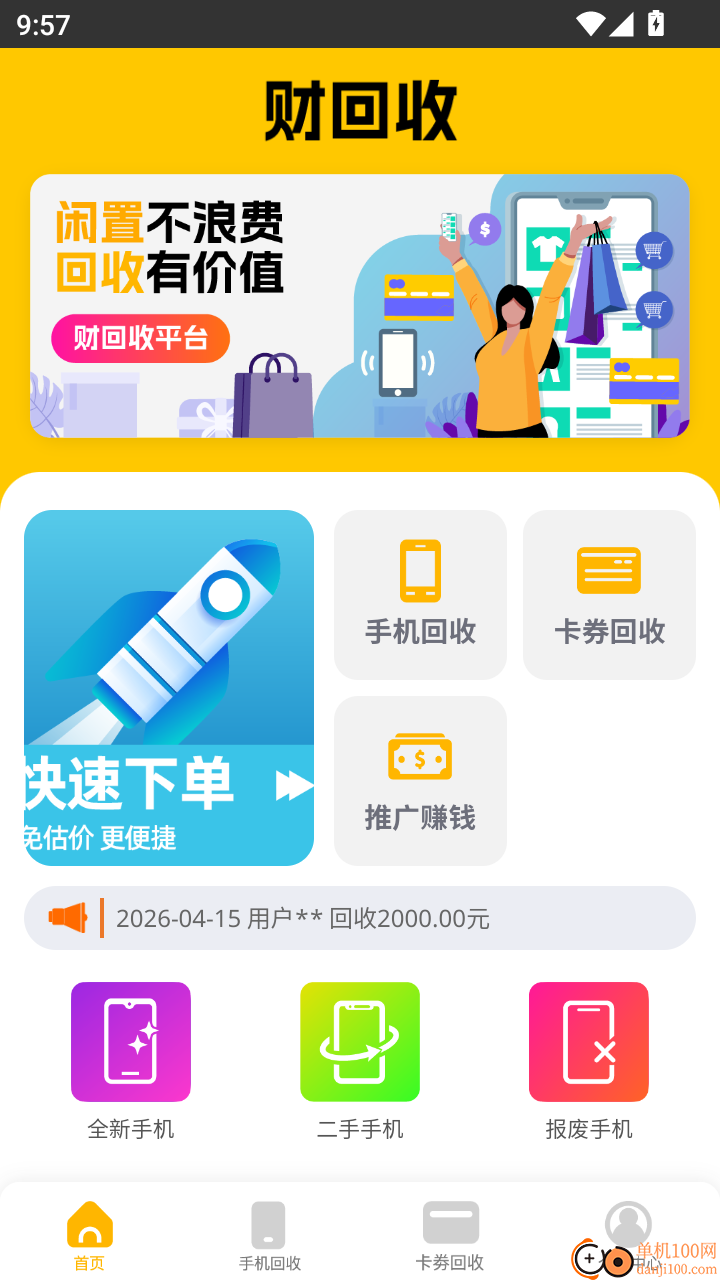Screen dimensions: 720x1280
Task: Click the announcement speaker icon
Action: (68, 917)
